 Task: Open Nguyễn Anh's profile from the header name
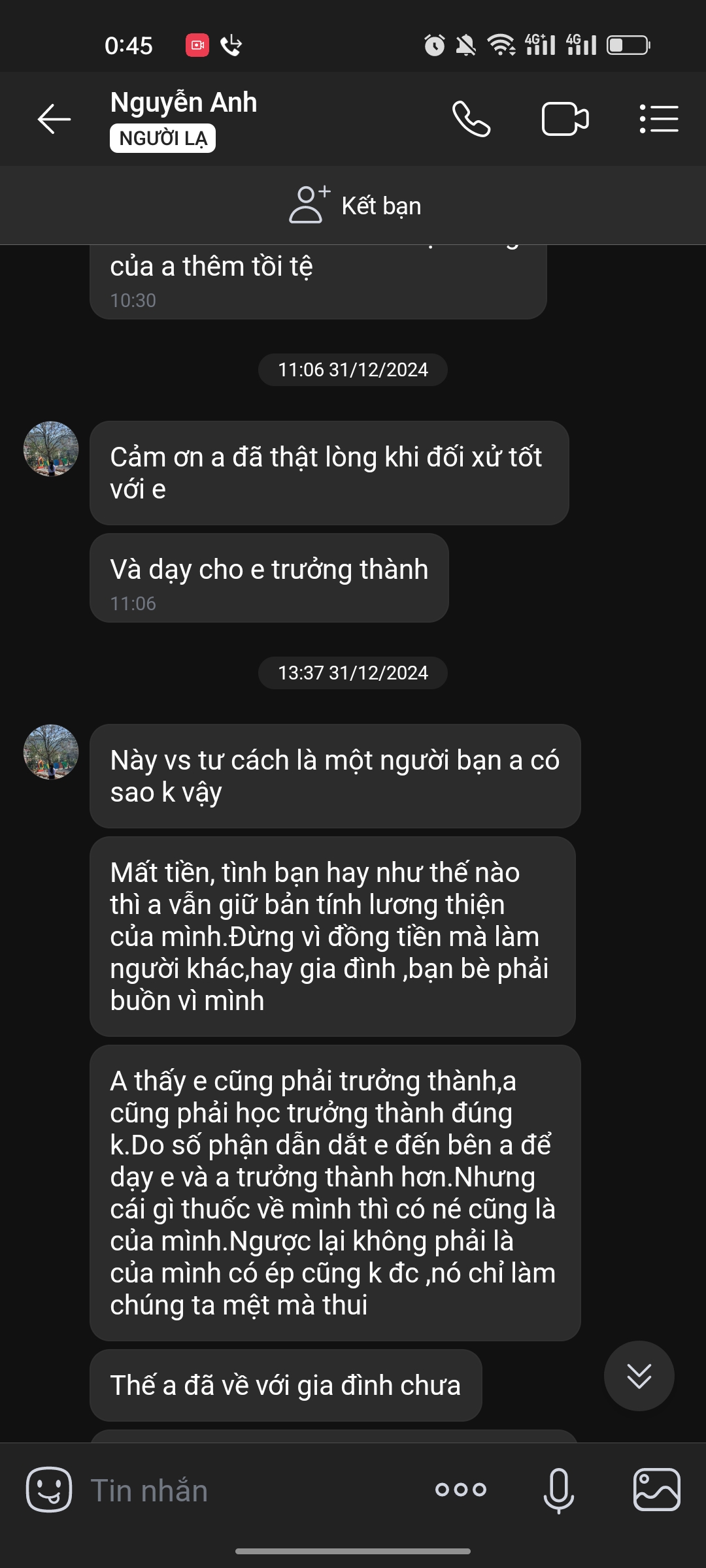pyautogui.click(x=184, y=103)
